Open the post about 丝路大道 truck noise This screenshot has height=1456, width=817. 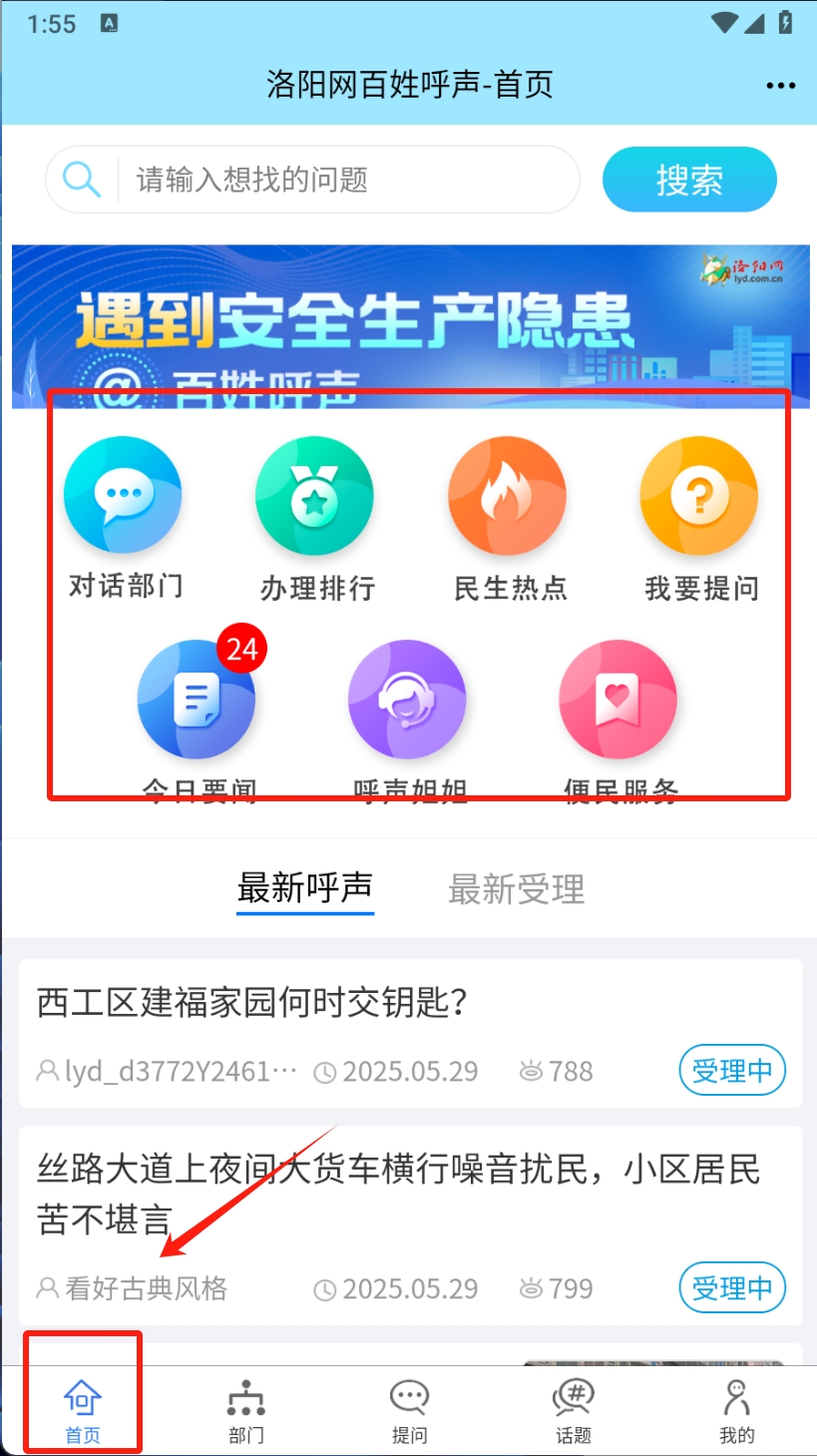[399, 1193]
